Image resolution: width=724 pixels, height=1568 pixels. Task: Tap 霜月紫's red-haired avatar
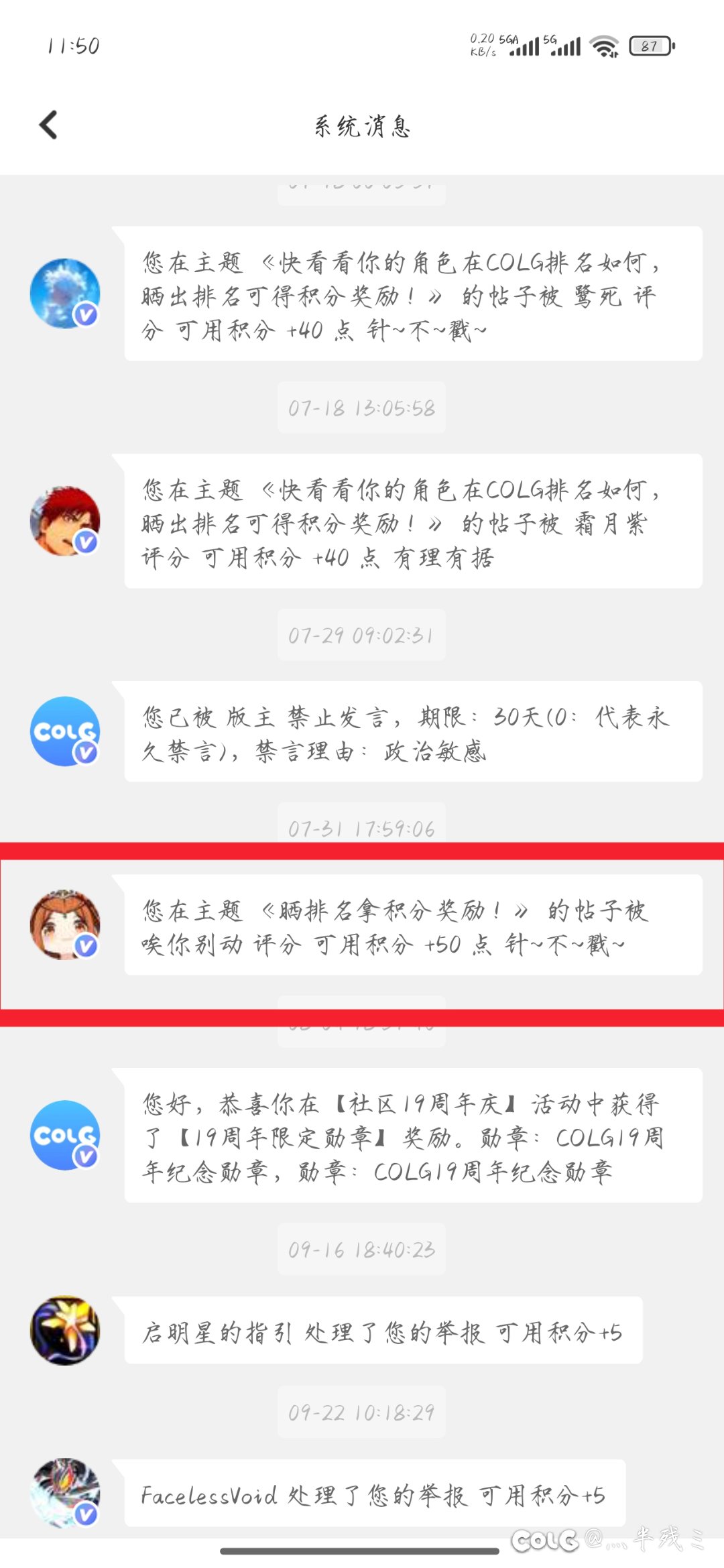pyautogui.click(x=65, y=521)
